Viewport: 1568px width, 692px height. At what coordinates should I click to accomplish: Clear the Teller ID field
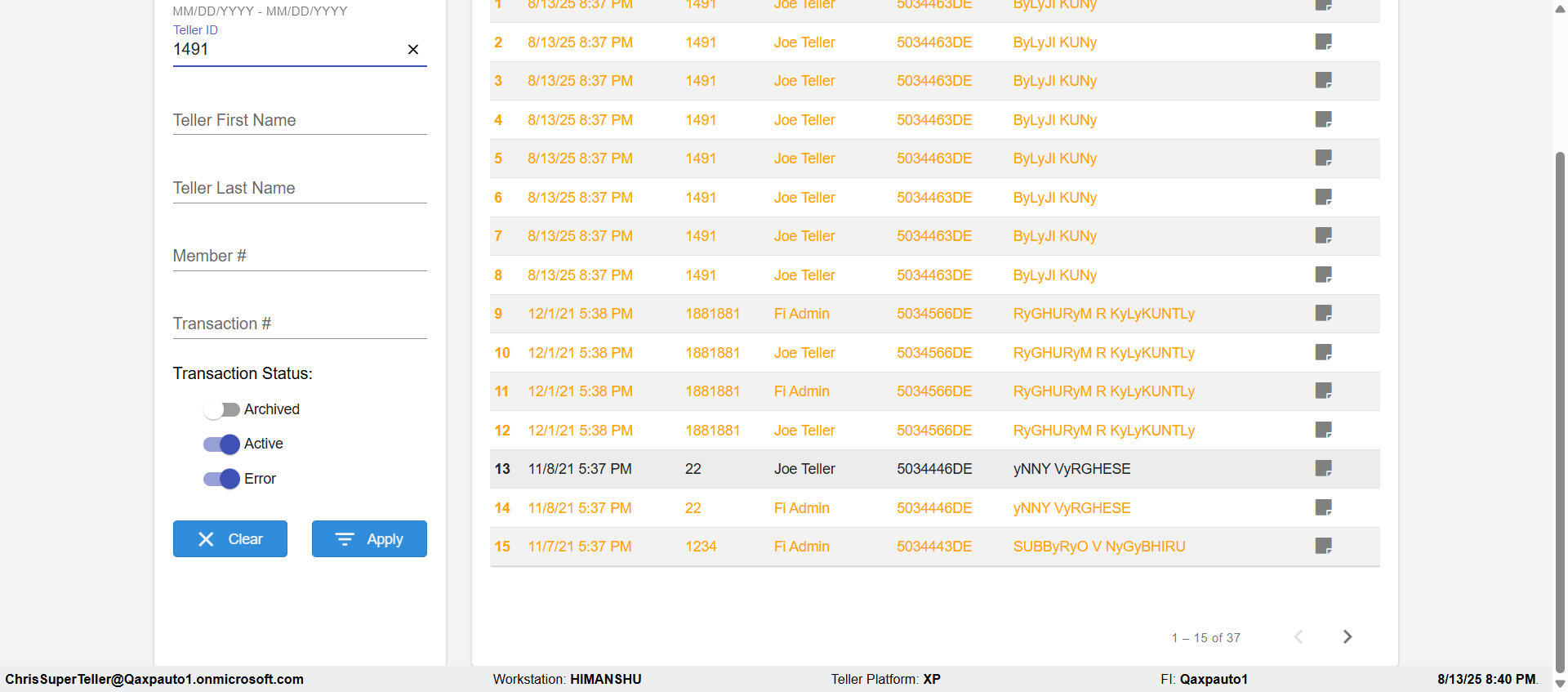coord(413,50)
